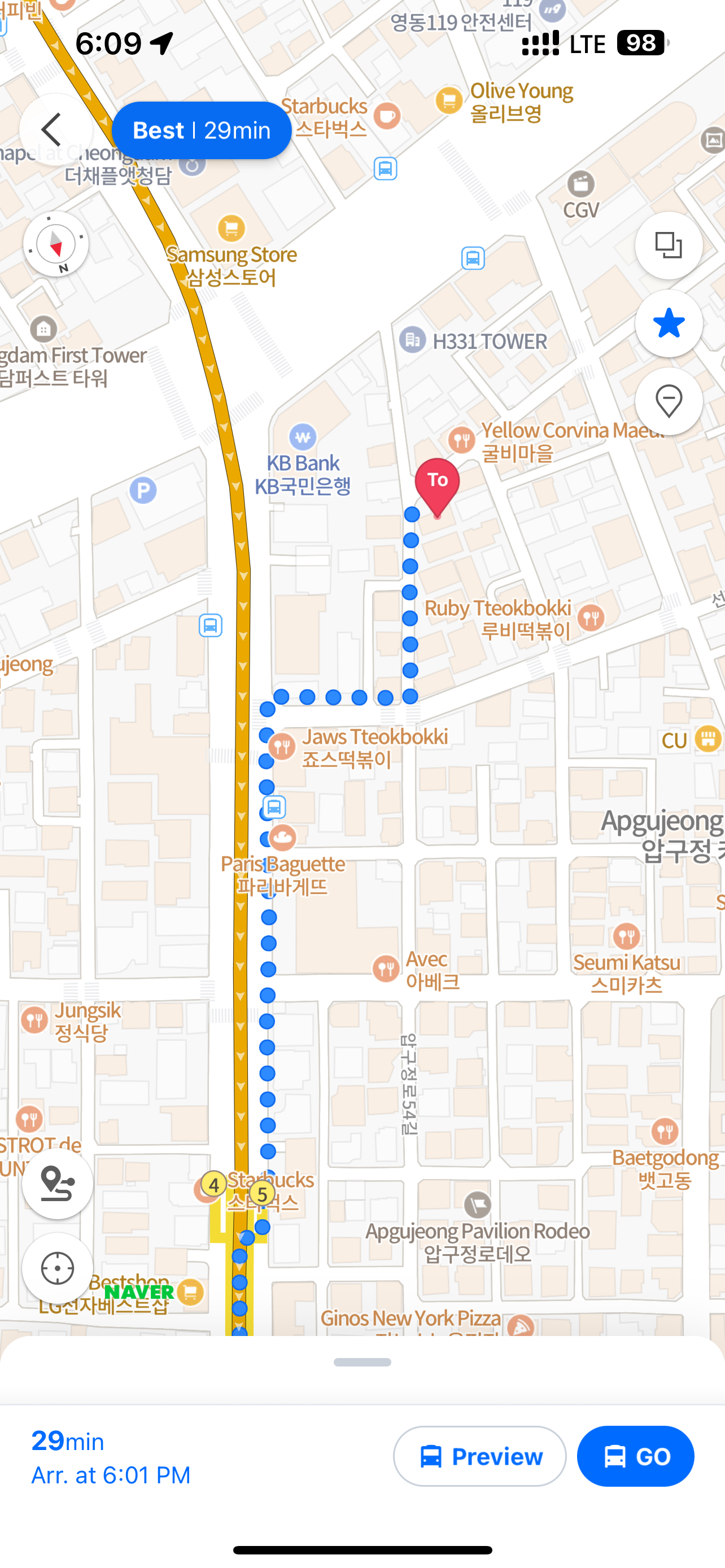
Task: Tap the Olive Young store marker
Action: 449,100
